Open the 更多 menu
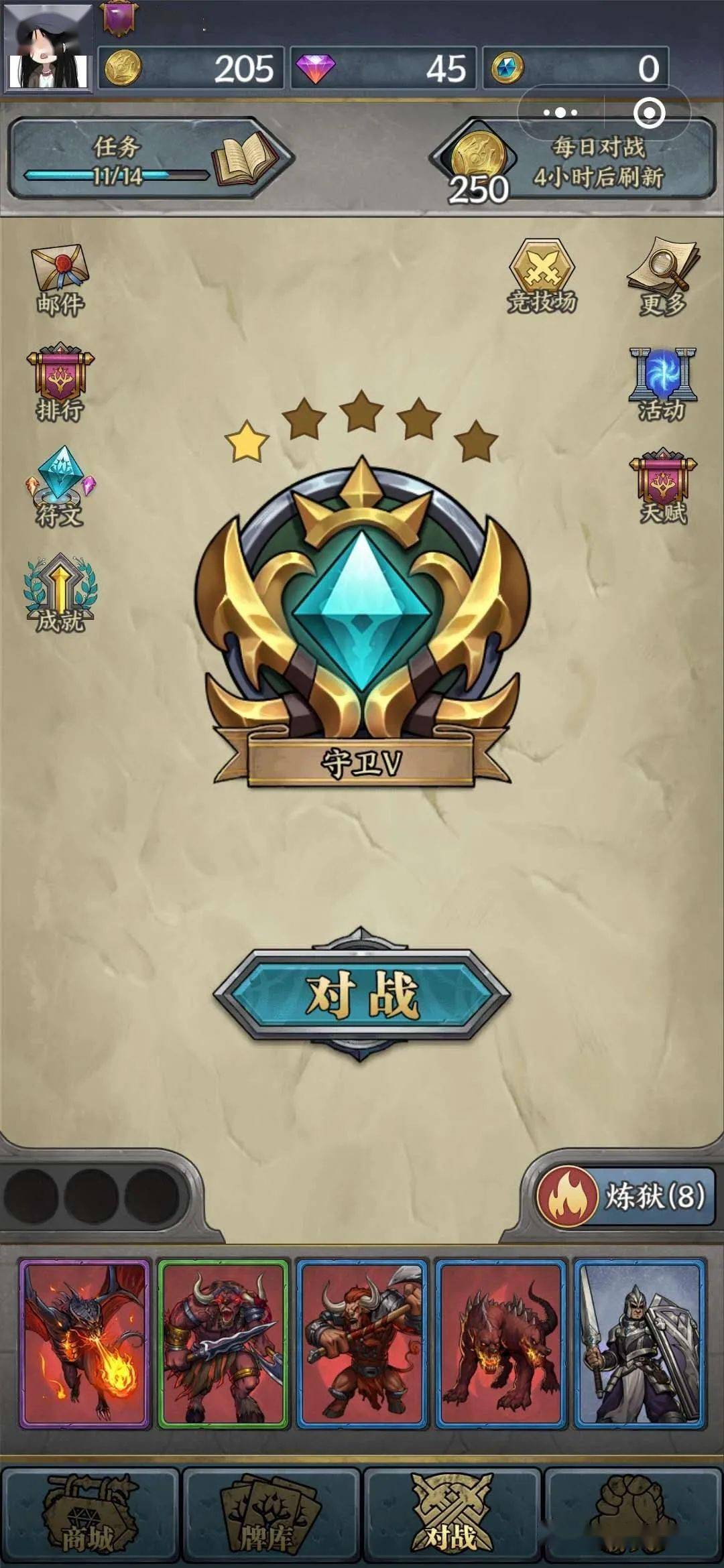This screenshot has width=724, height=1568. (663, 277)
